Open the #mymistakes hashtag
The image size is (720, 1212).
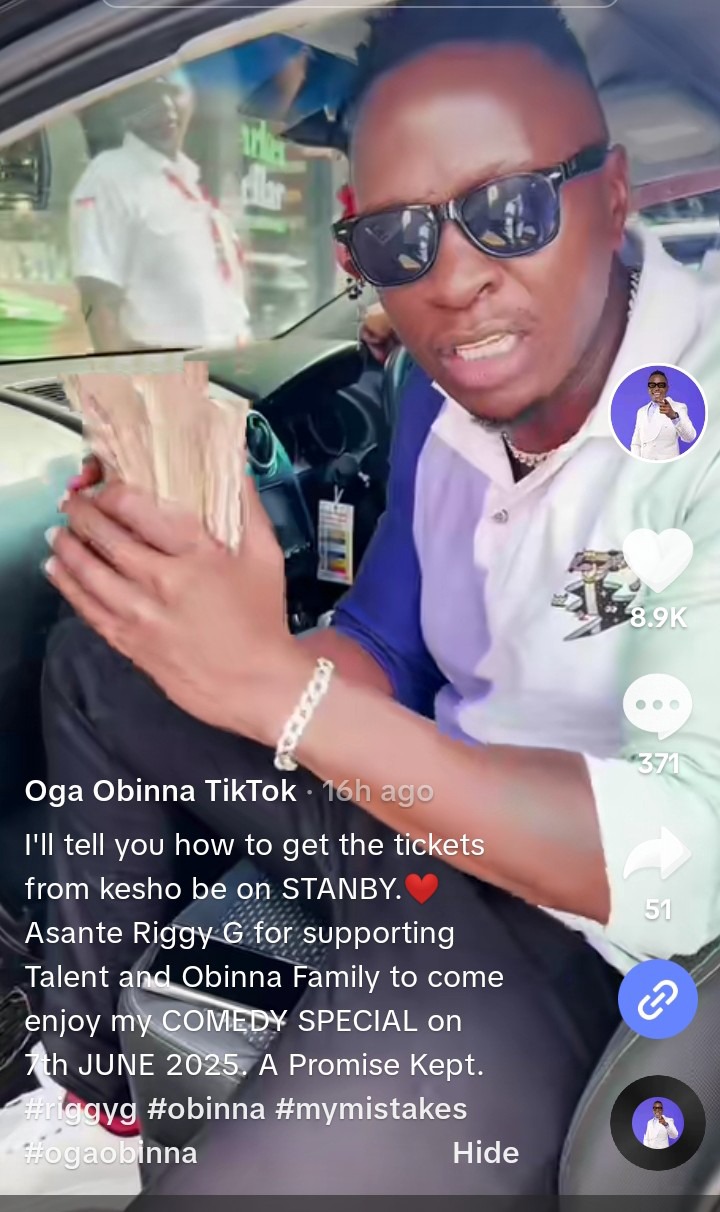pyautogui.click(x=382, y=1109)
